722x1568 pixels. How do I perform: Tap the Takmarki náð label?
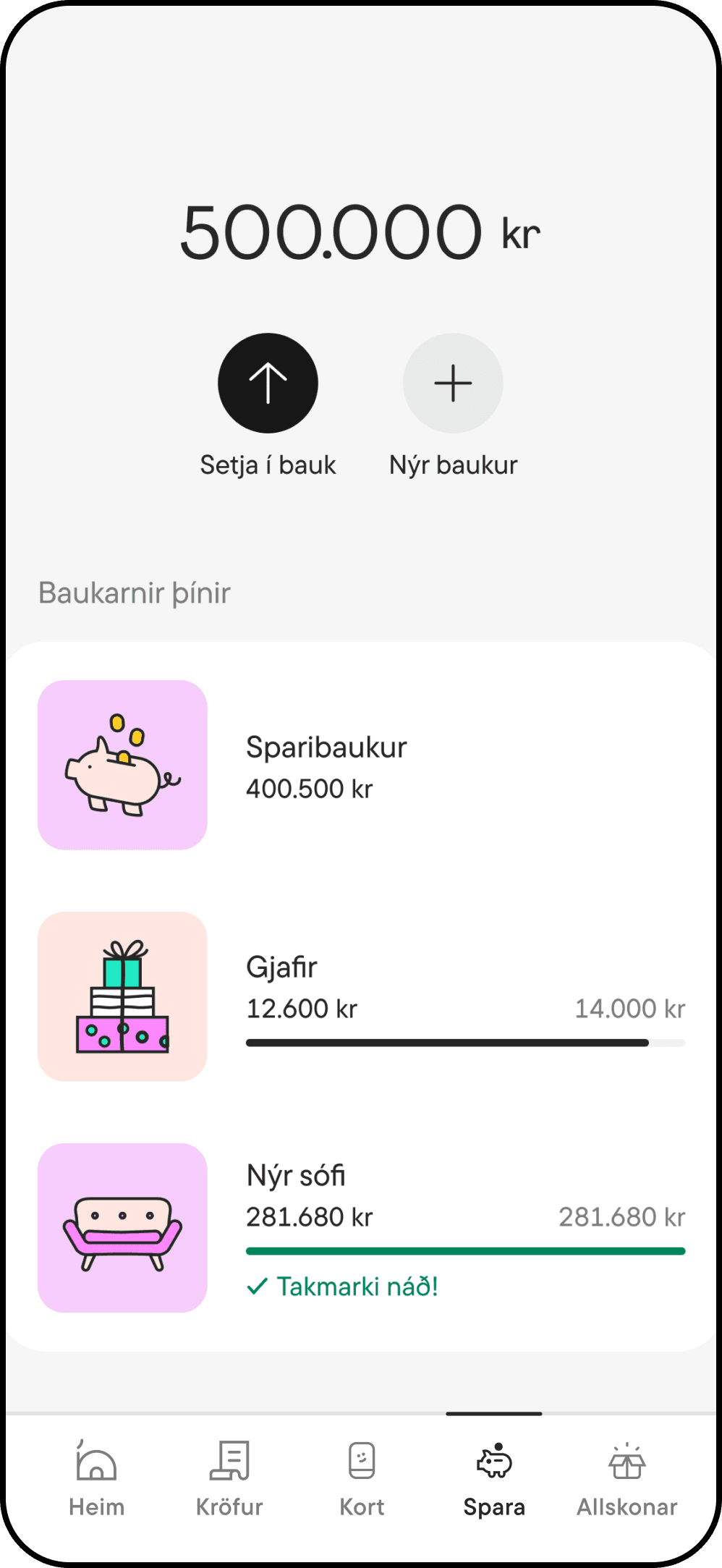343,1287
